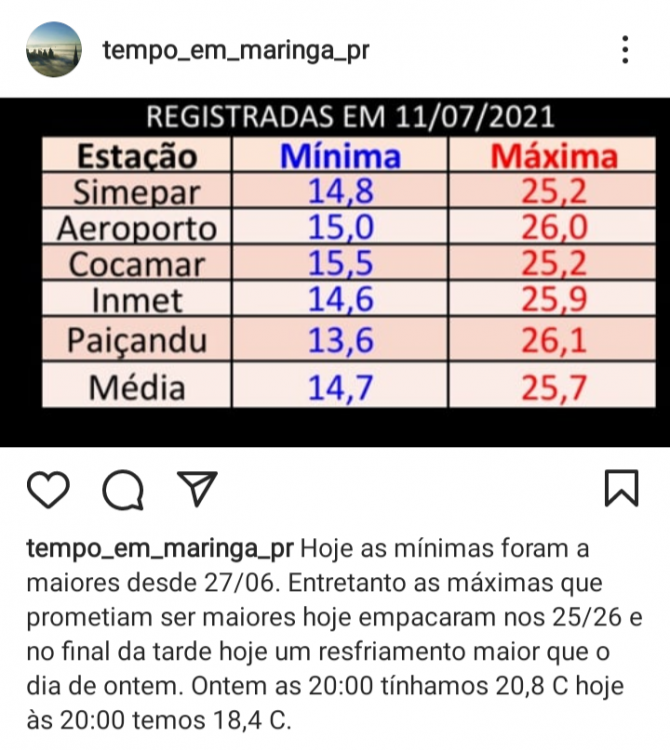
Task: Open comments with the speech bubble icon
Action: point(123,489)
